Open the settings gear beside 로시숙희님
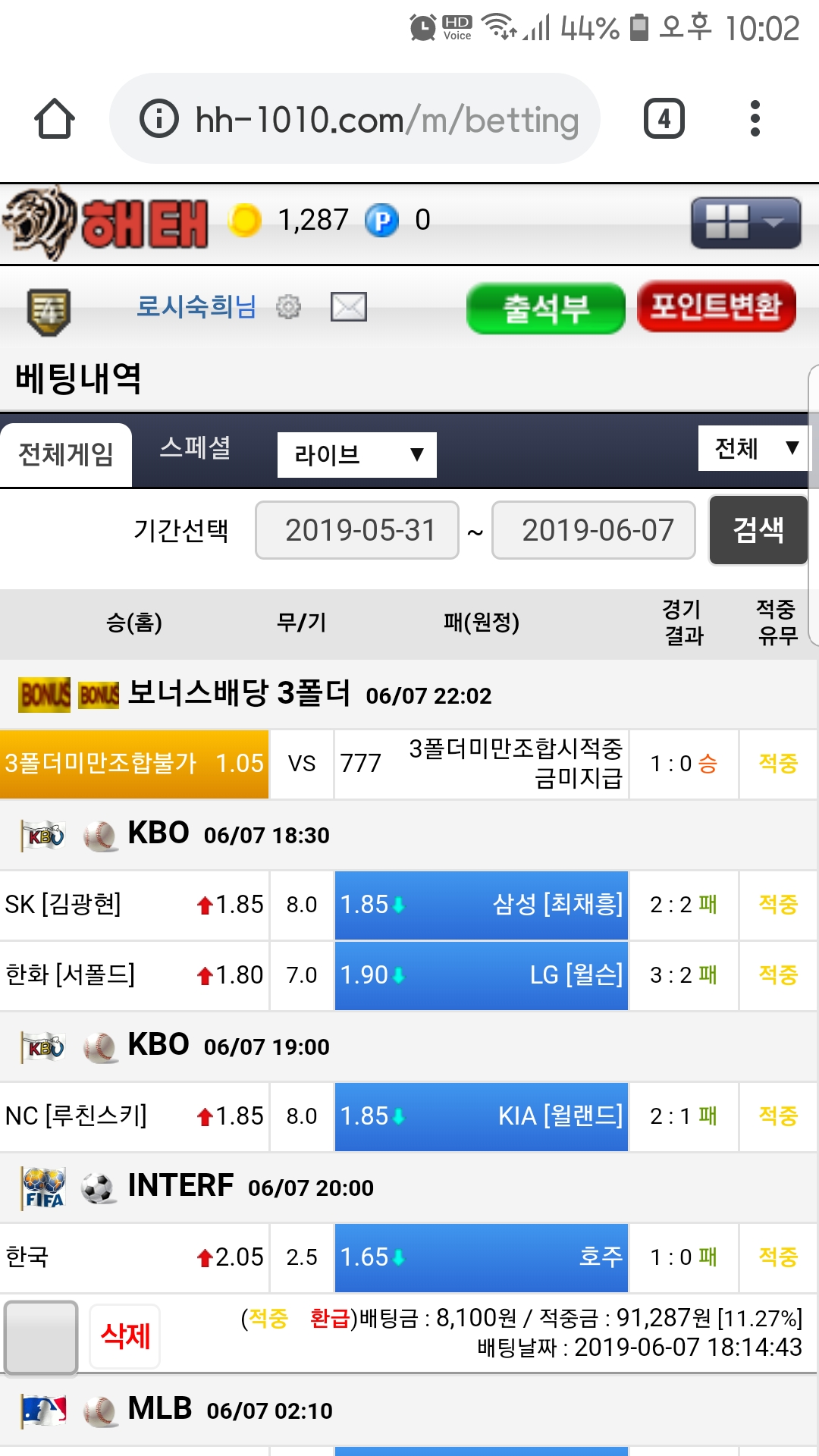The width and height of the screenshot is (819, 1456). click(x=288, y=307)
